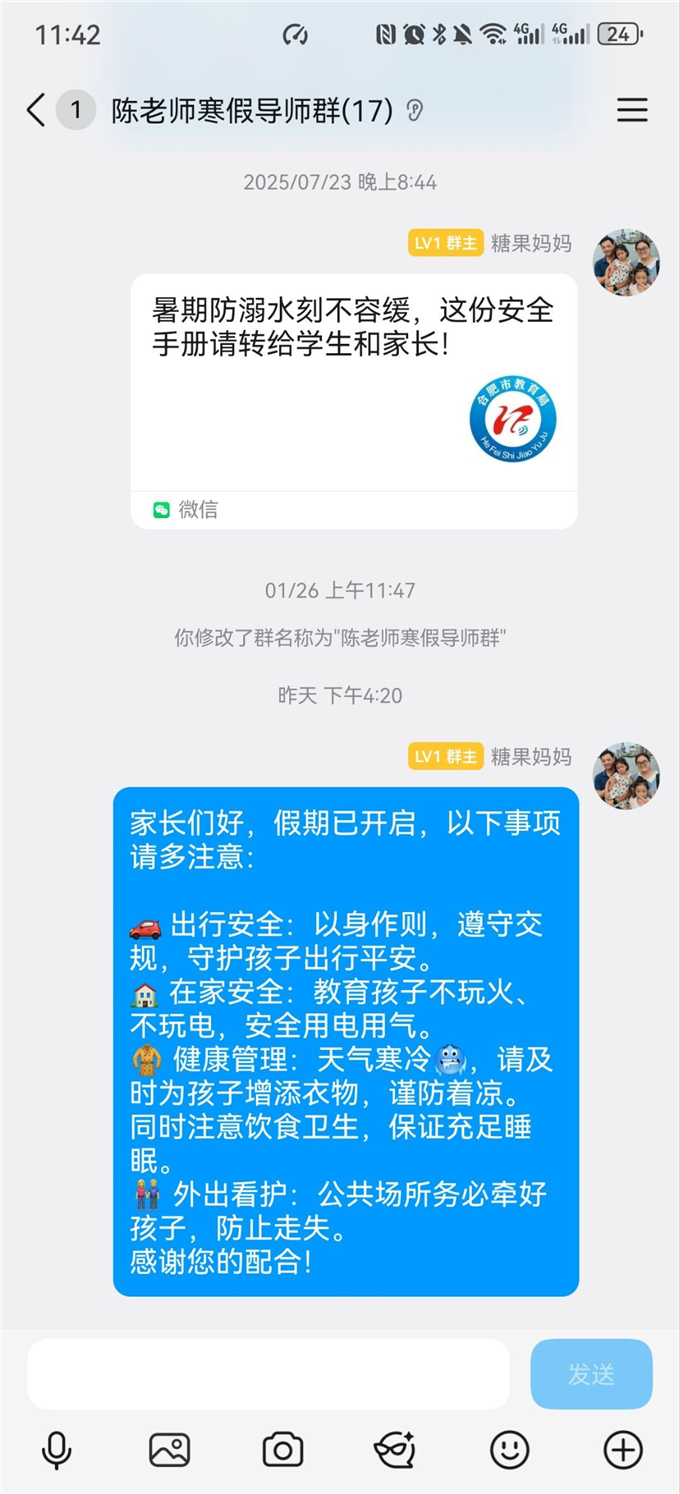The image size is (680, 1494).
Task: Focus the message text input box
Action: (268, 1374)
